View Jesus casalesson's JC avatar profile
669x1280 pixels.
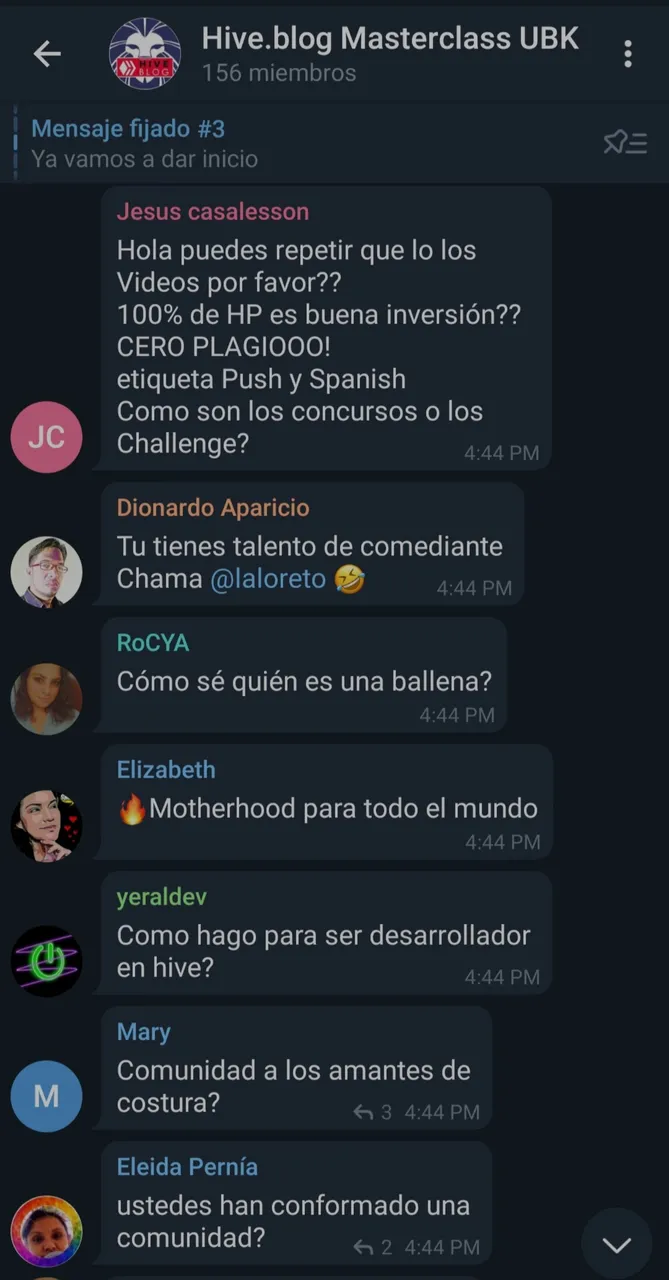tap(46, 437)
